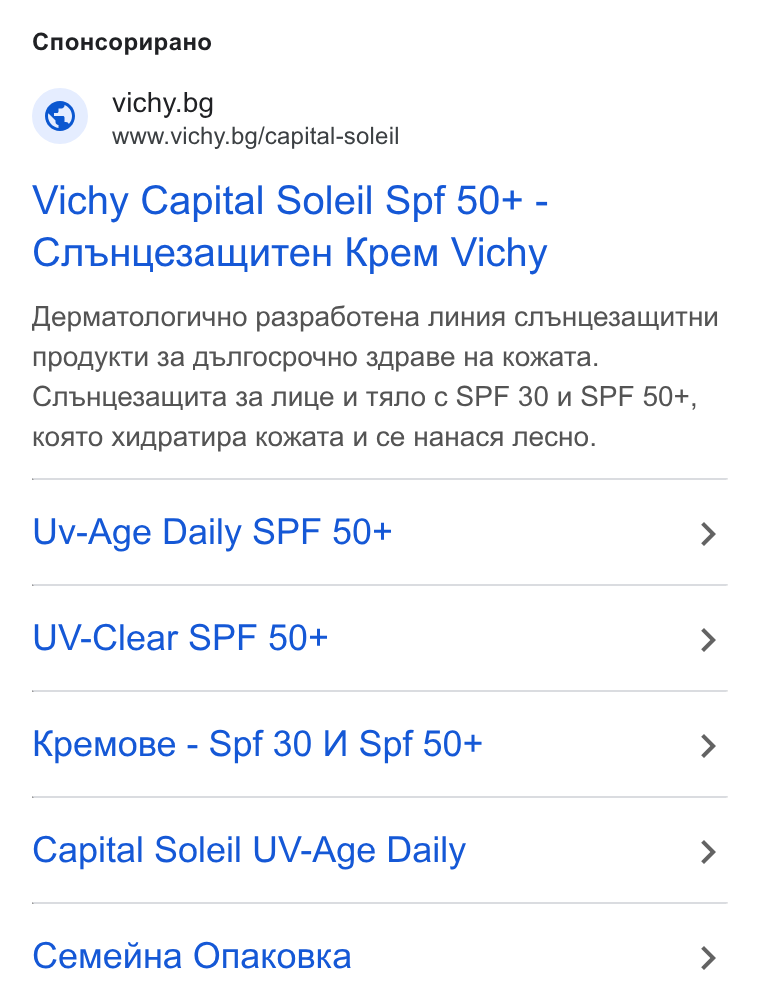Open the UV-Clear SPF 50+ sitelink
The height and width of the screenshot is (1008, 760).
click(379, 639)
